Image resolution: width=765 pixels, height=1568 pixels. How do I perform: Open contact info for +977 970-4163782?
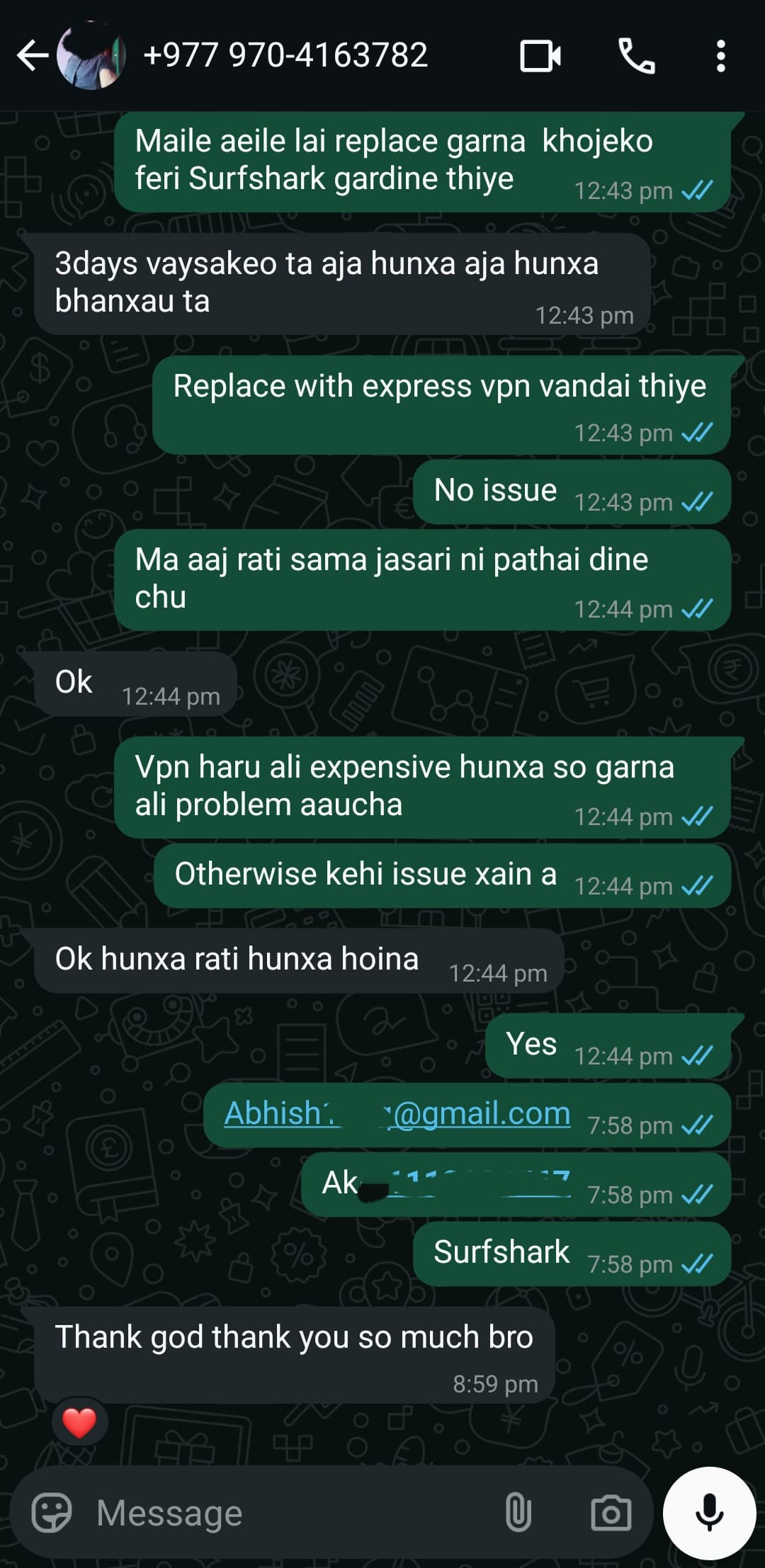tap(285, 56)
